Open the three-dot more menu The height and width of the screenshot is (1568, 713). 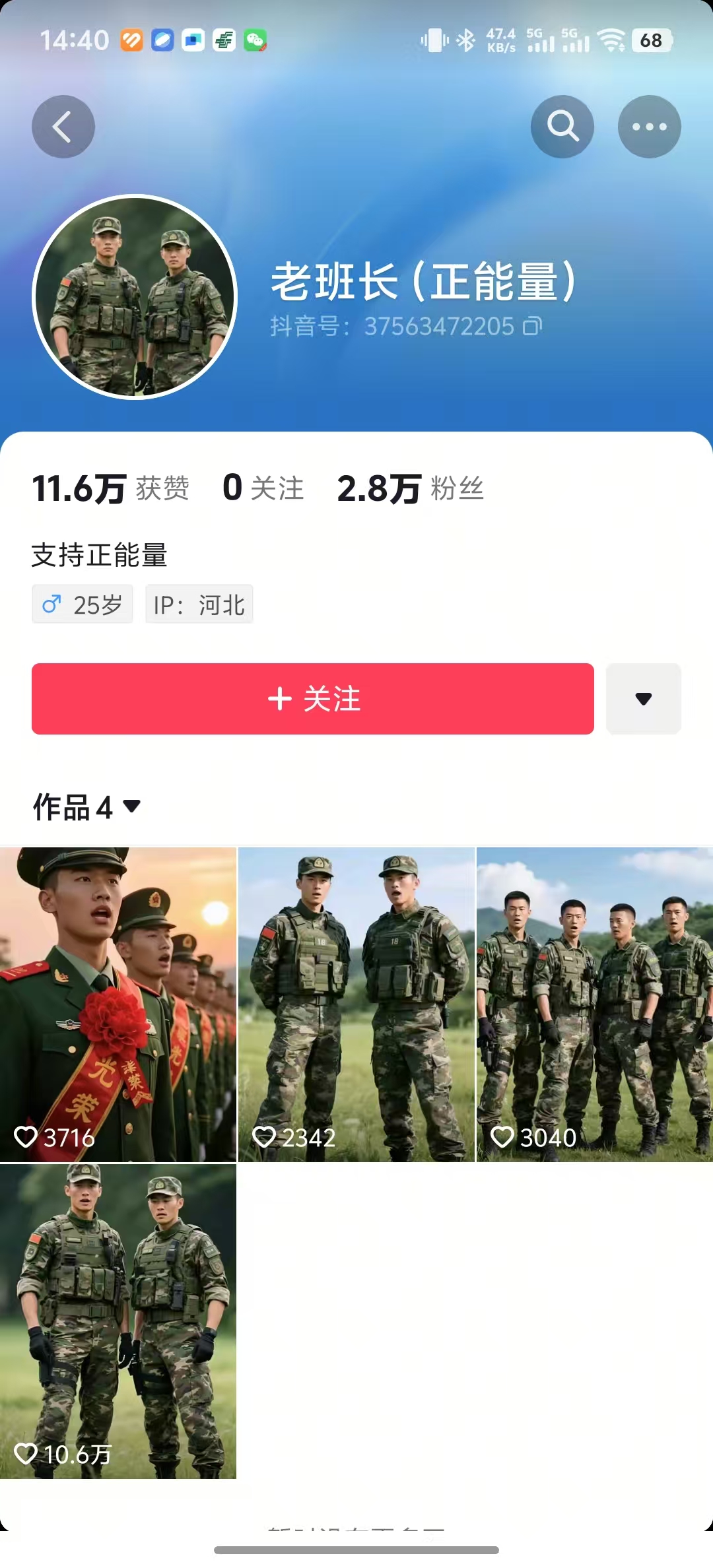tap(649, 127)
